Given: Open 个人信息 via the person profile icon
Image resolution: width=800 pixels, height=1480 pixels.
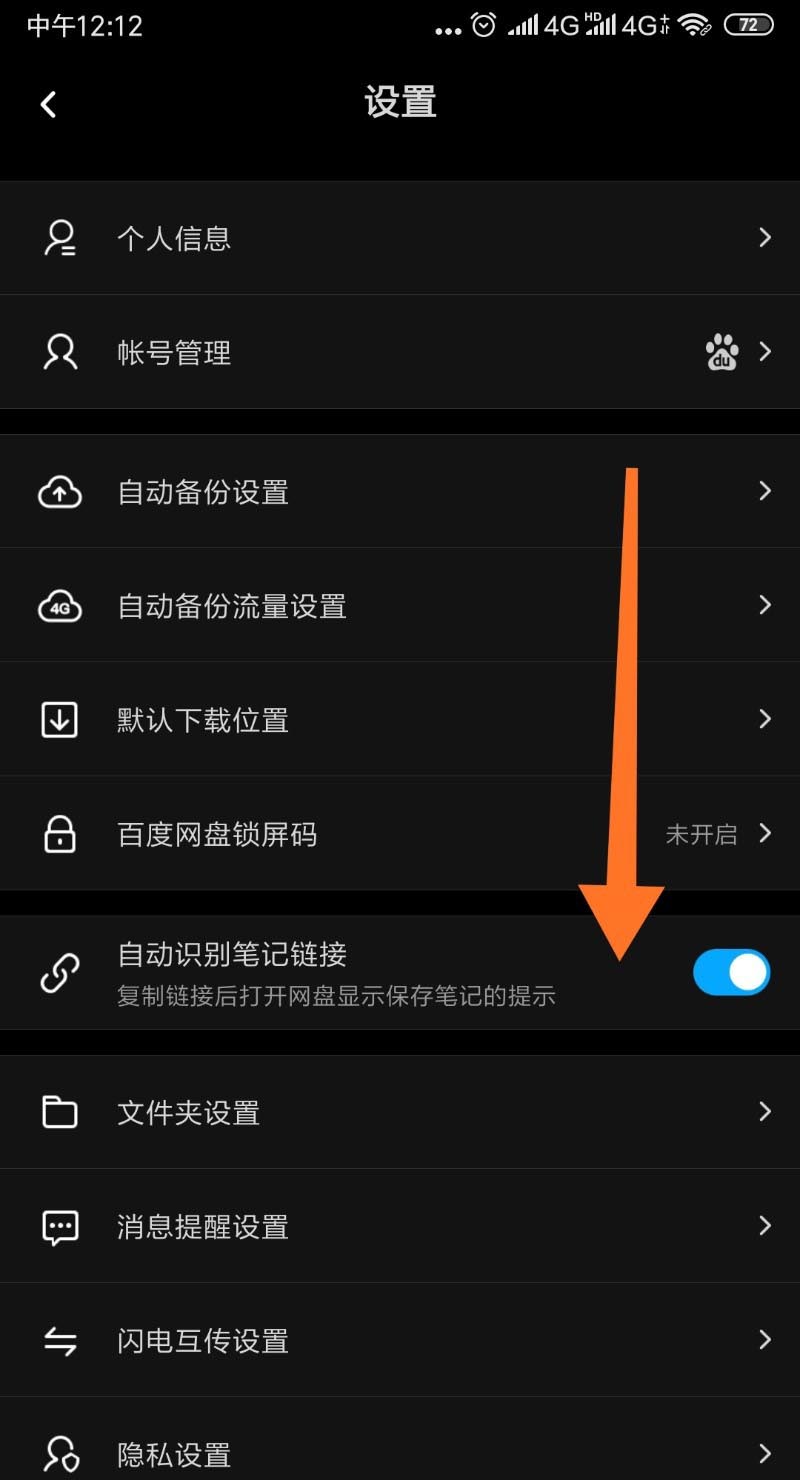Looking at the screenshot, I should pyautogui.click(x=60, y=237).
